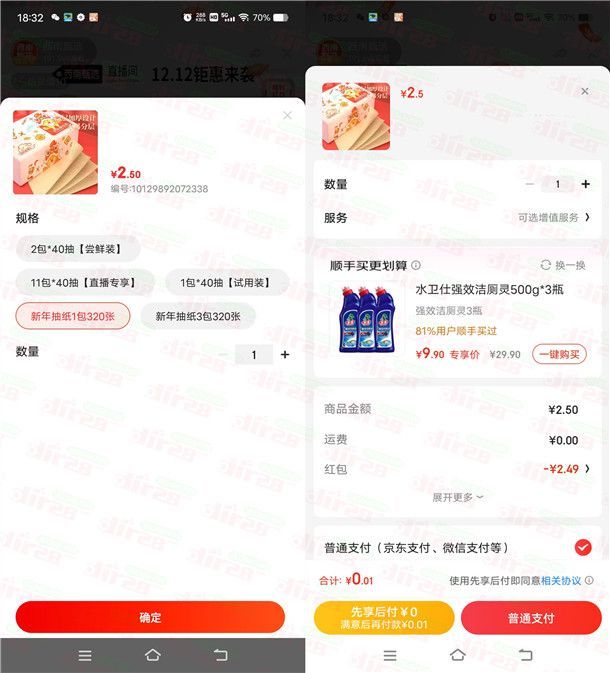610x673 pixels.
Task: Open 可选增值服务 options
Action: (554, 217)
